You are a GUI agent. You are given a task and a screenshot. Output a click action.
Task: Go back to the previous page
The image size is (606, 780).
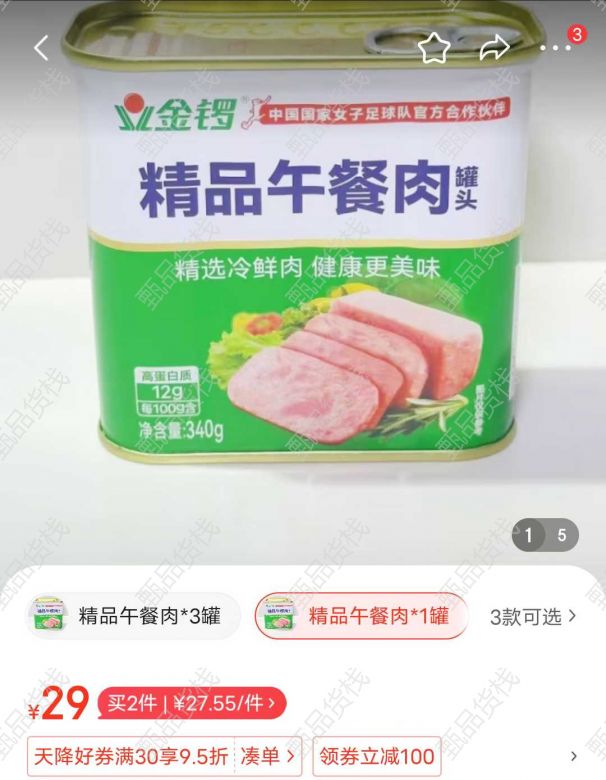click(41, 48)
